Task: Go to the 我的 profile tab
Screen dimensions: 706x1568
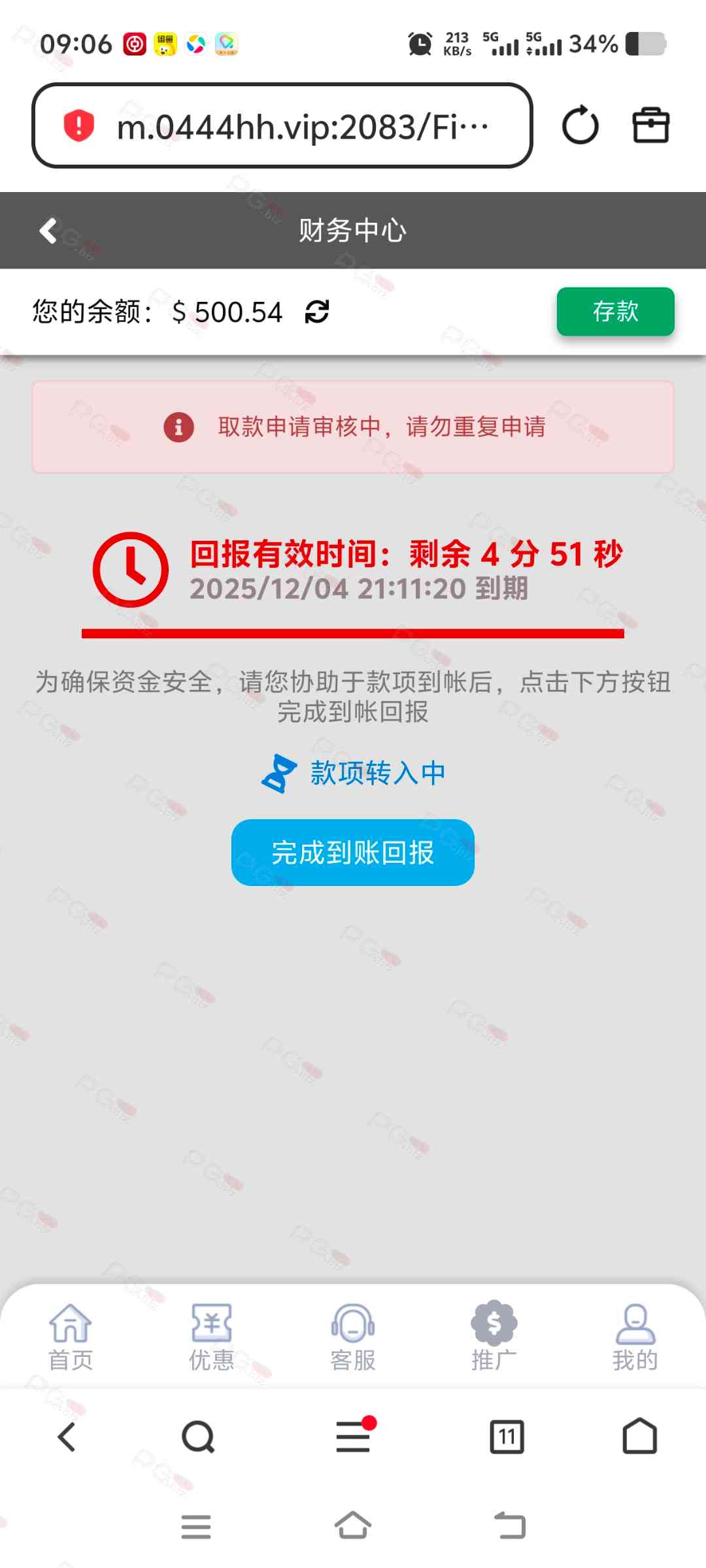Action: tap(635, 1337)
